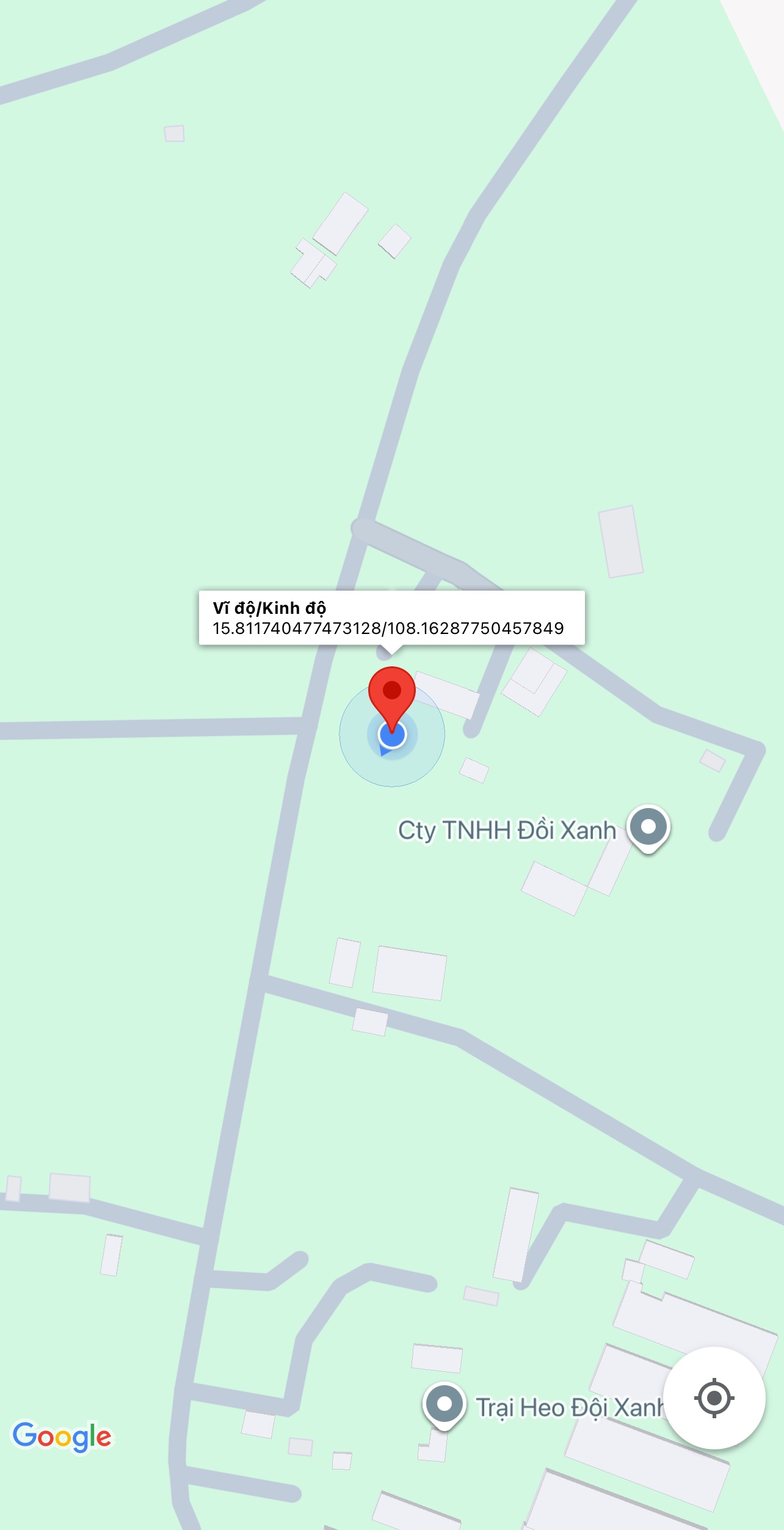Open Cty TNHH Đồi Xanh place marker
Image resolution: width=784 pixels, height=1530 pixels.
coord(648,826)
